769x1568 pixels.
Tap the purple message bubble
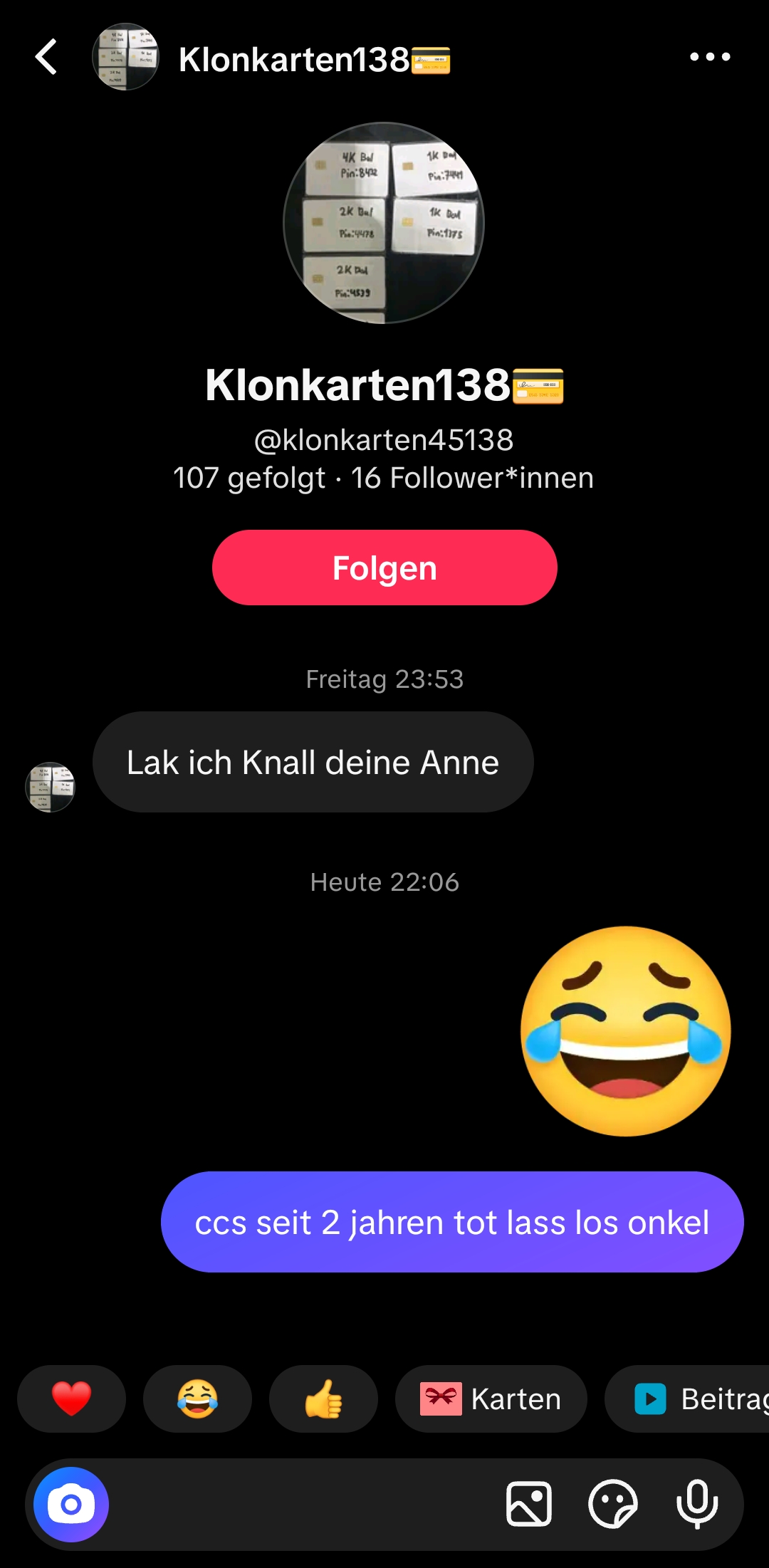coord(452,1221)
